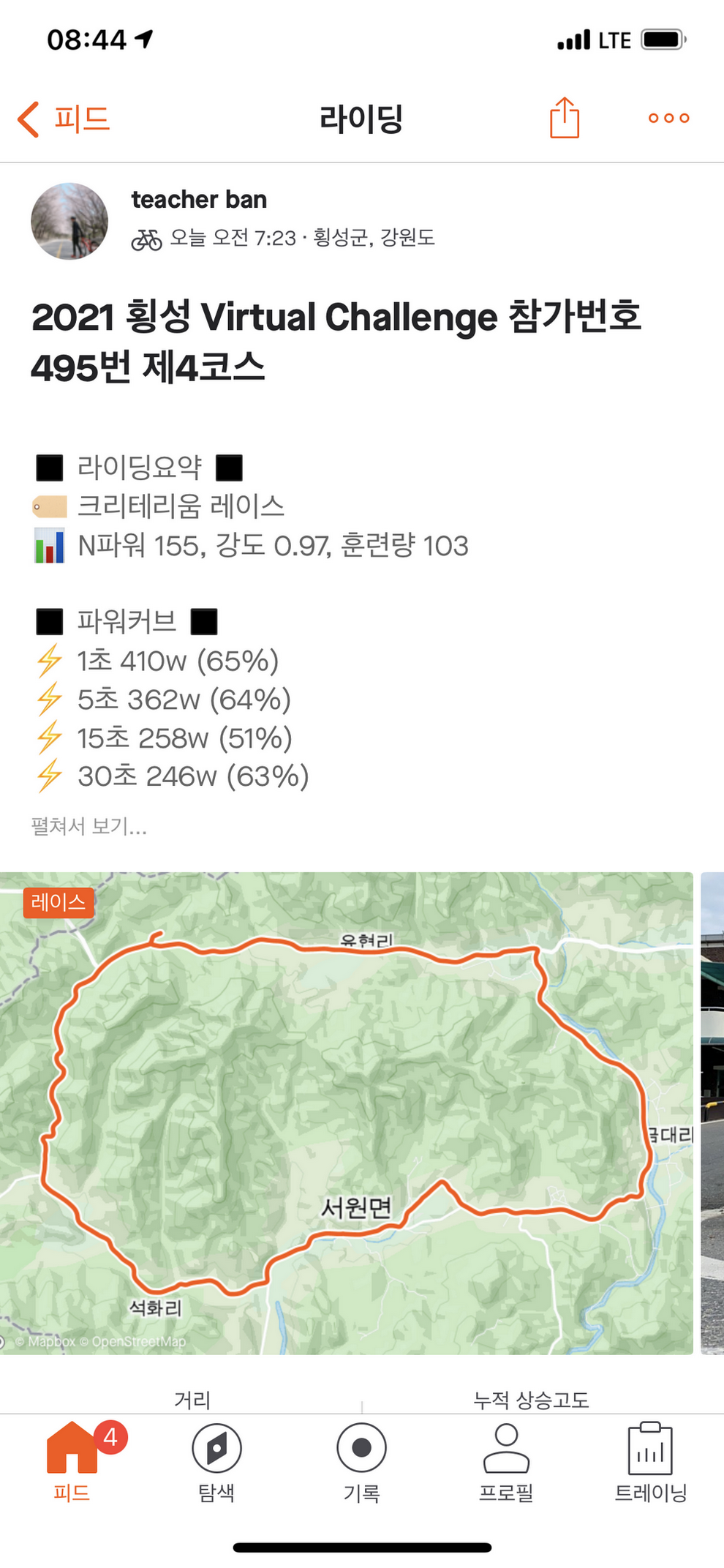724x1568 pixels.
Task: Expand description with 펼쳐서 보기
Action: (88, 826)
